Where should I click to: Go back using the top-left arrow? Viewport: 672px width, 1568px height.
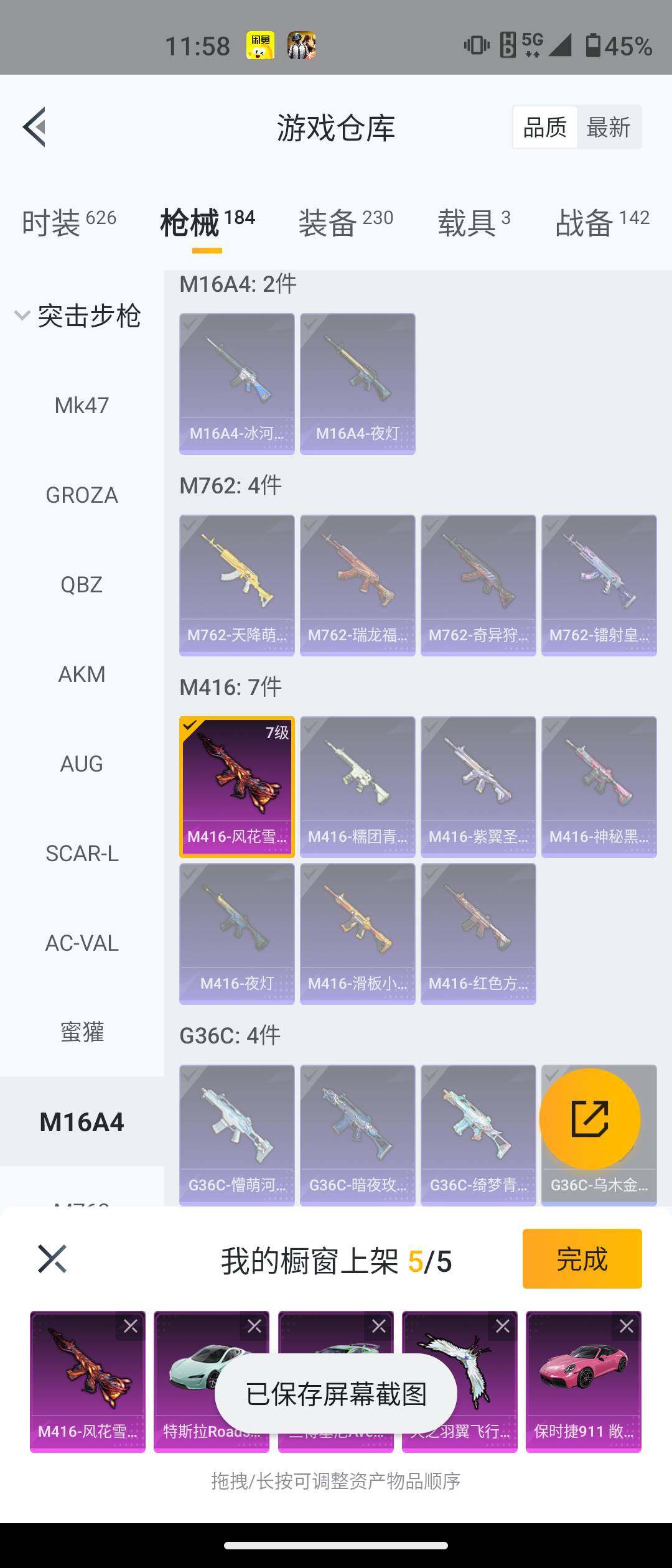[35, 127]
